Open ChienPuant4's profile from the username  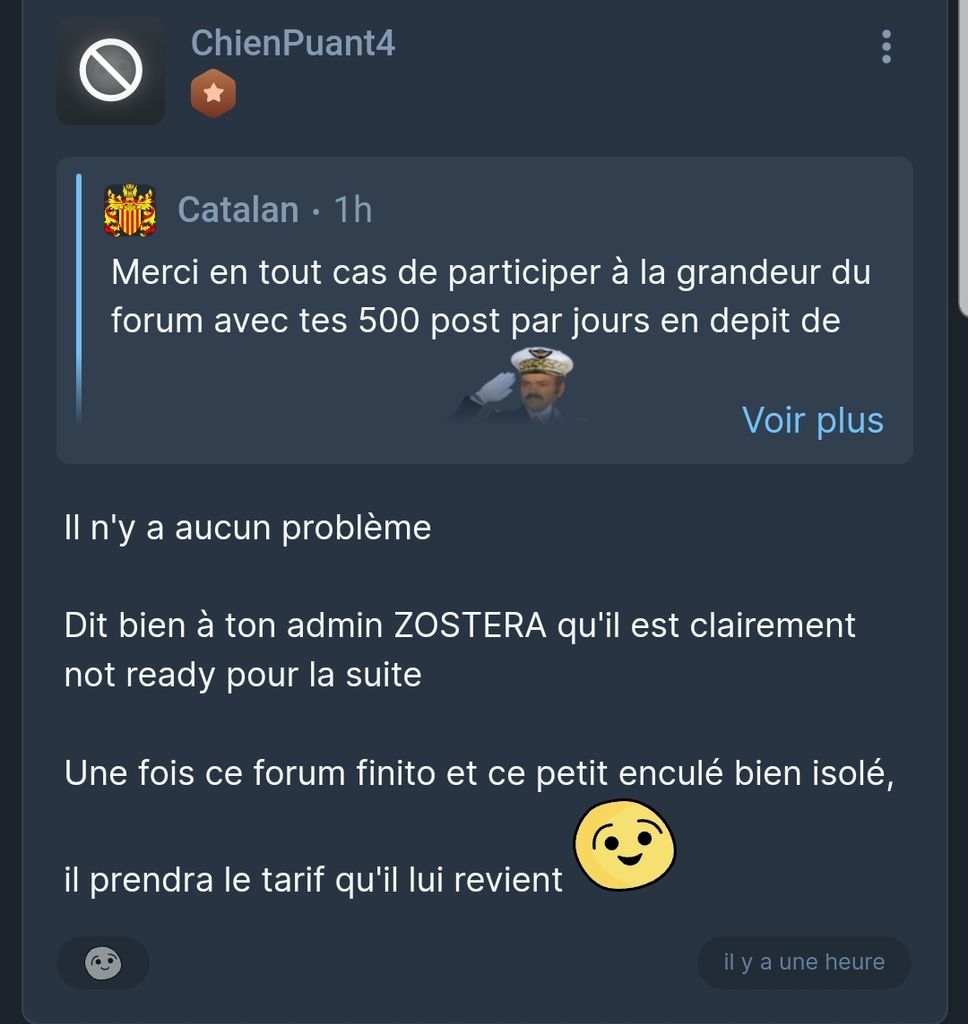pos(292,43)
